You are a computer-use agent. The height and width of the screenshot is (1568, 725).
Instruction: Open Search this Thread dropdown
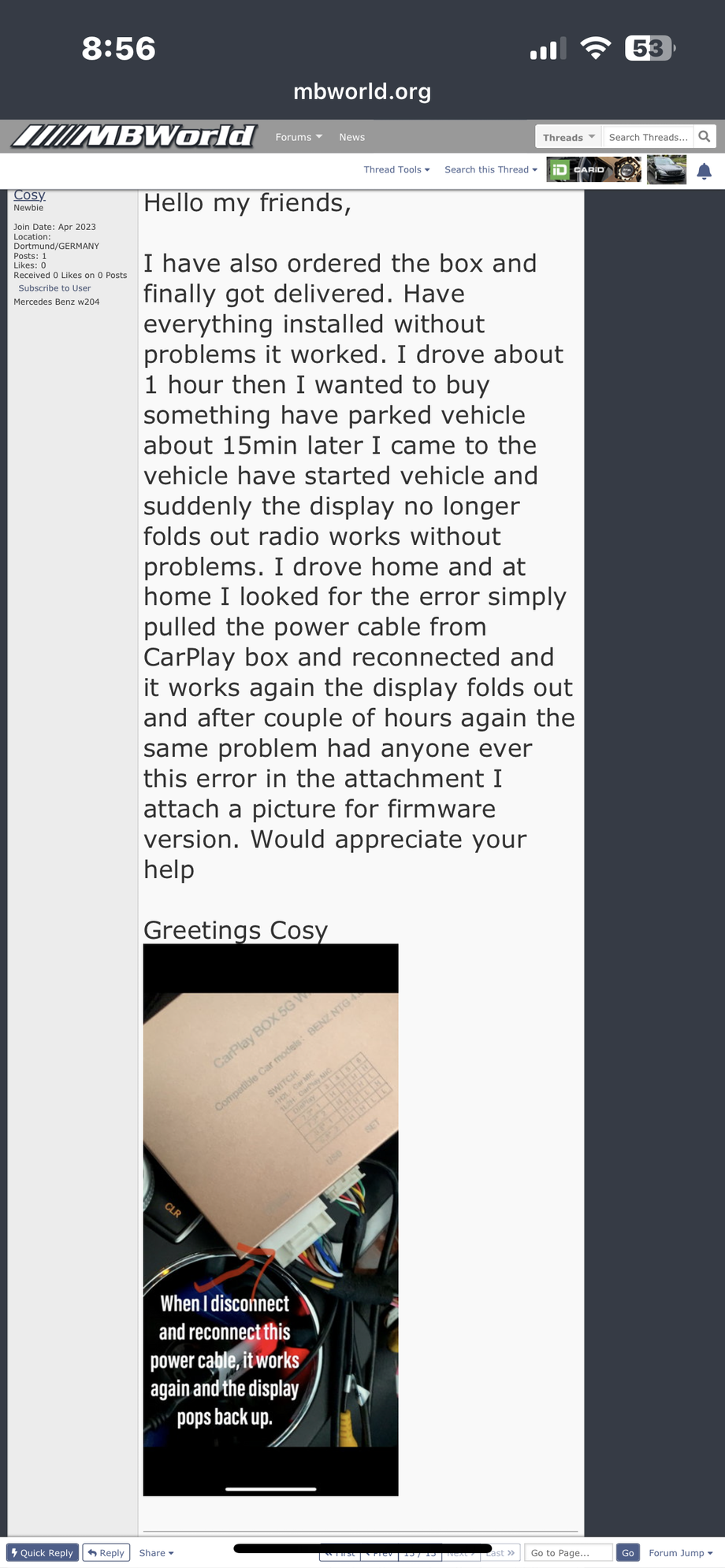coord(490,169)
